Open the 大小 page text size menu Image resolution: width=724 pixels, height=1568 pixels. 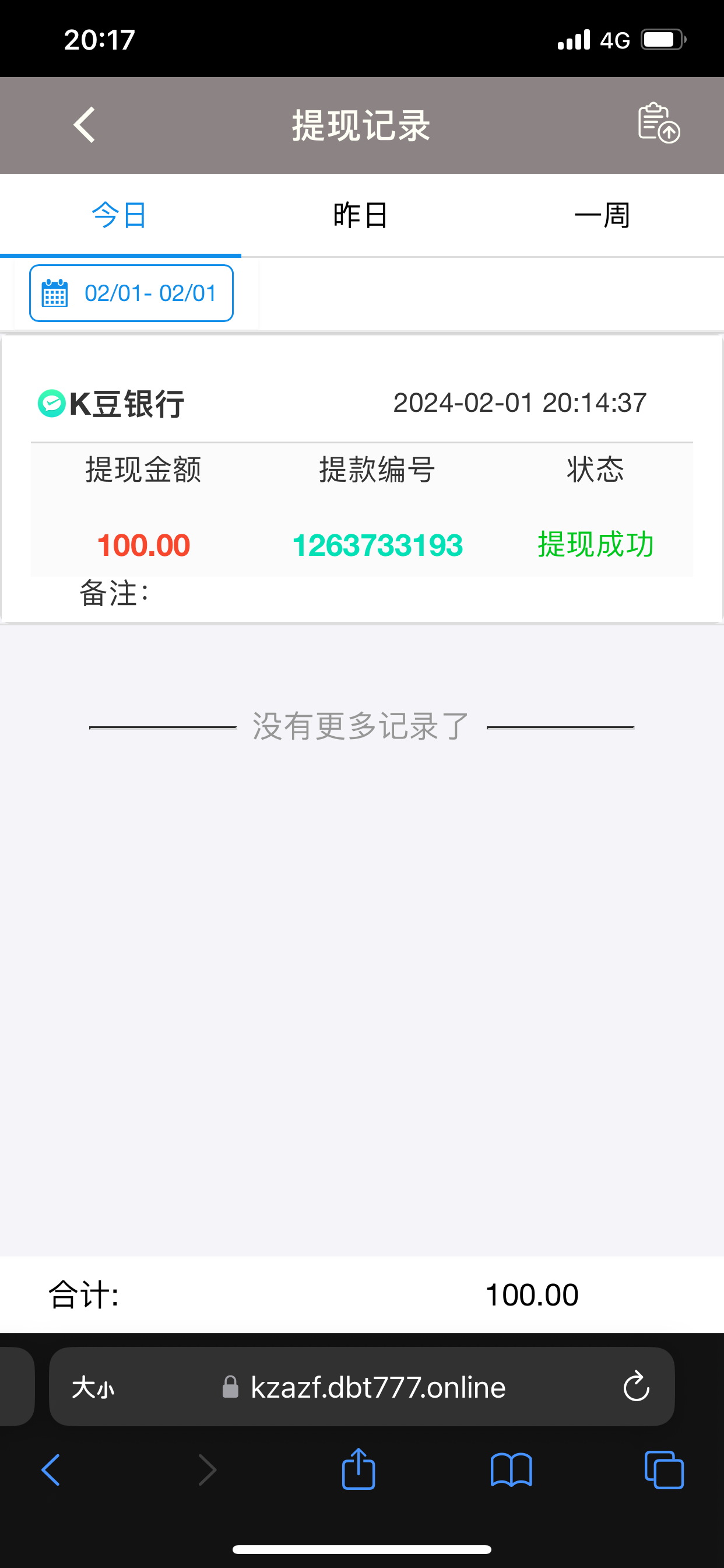tap(93, 1388)
